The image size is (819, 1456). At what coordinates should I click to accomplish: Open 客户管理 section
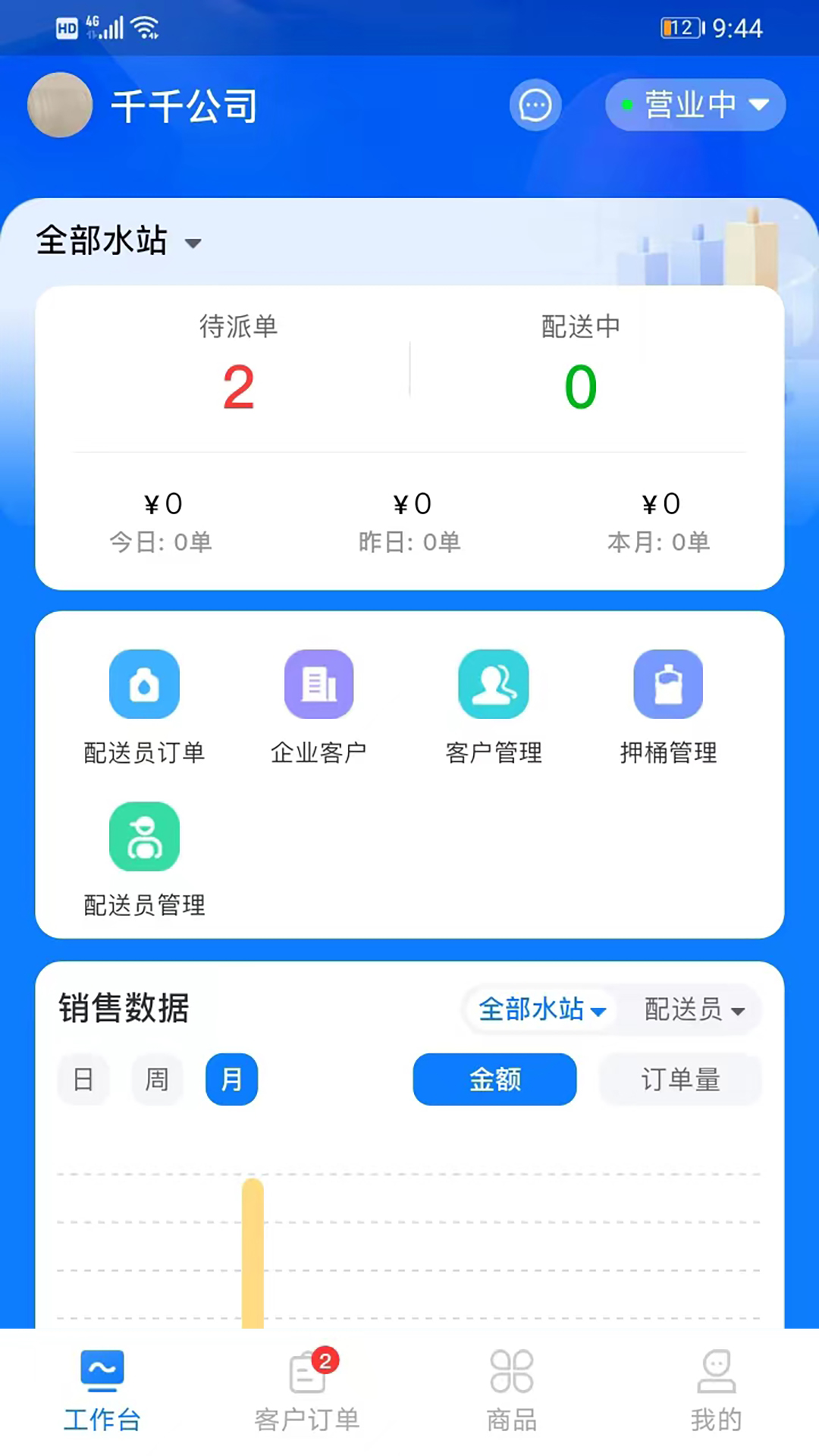click(493, 705)
